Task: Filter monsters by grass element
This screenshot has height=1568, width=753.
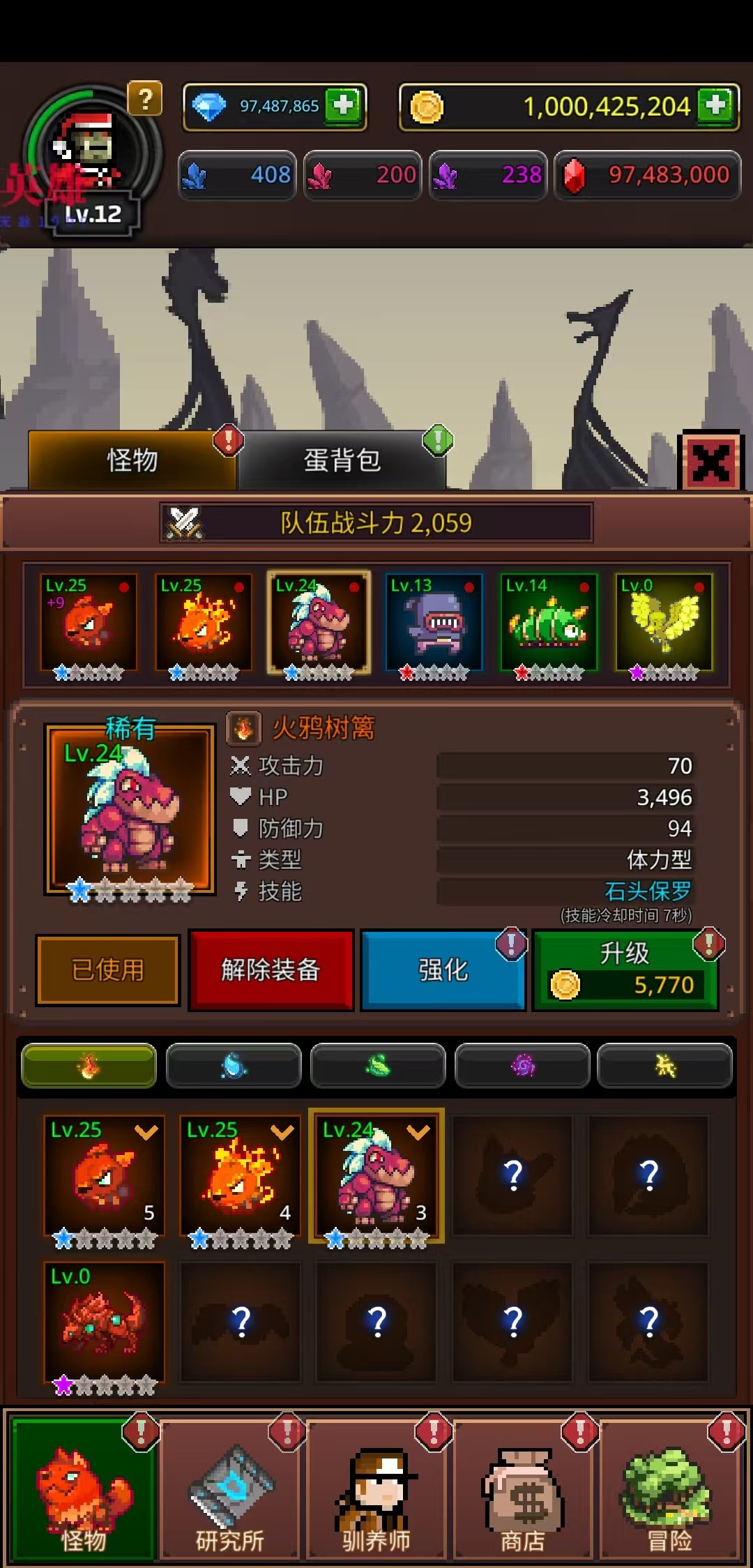Action: tap(377, 1066)
